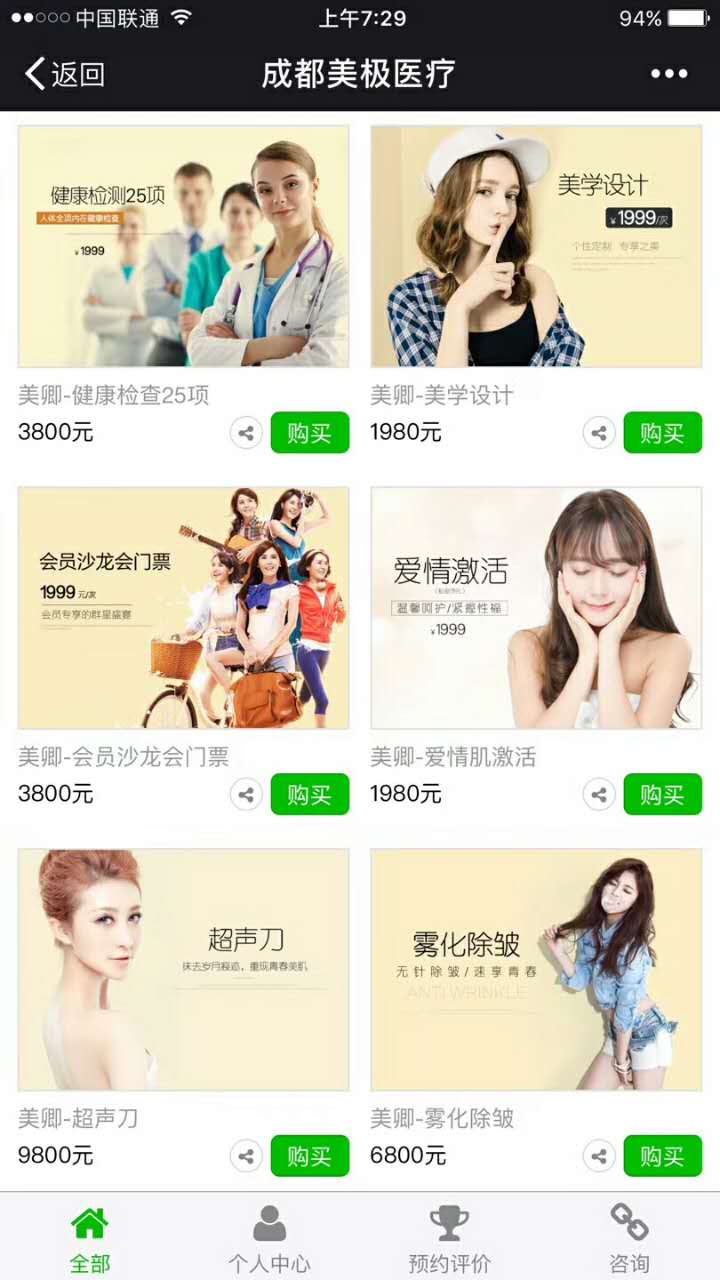Buy 美卿-会员沙龙会门票 with the 购买 button
720x1280 pixels.
pyautogui.click(x=309, y=795)
